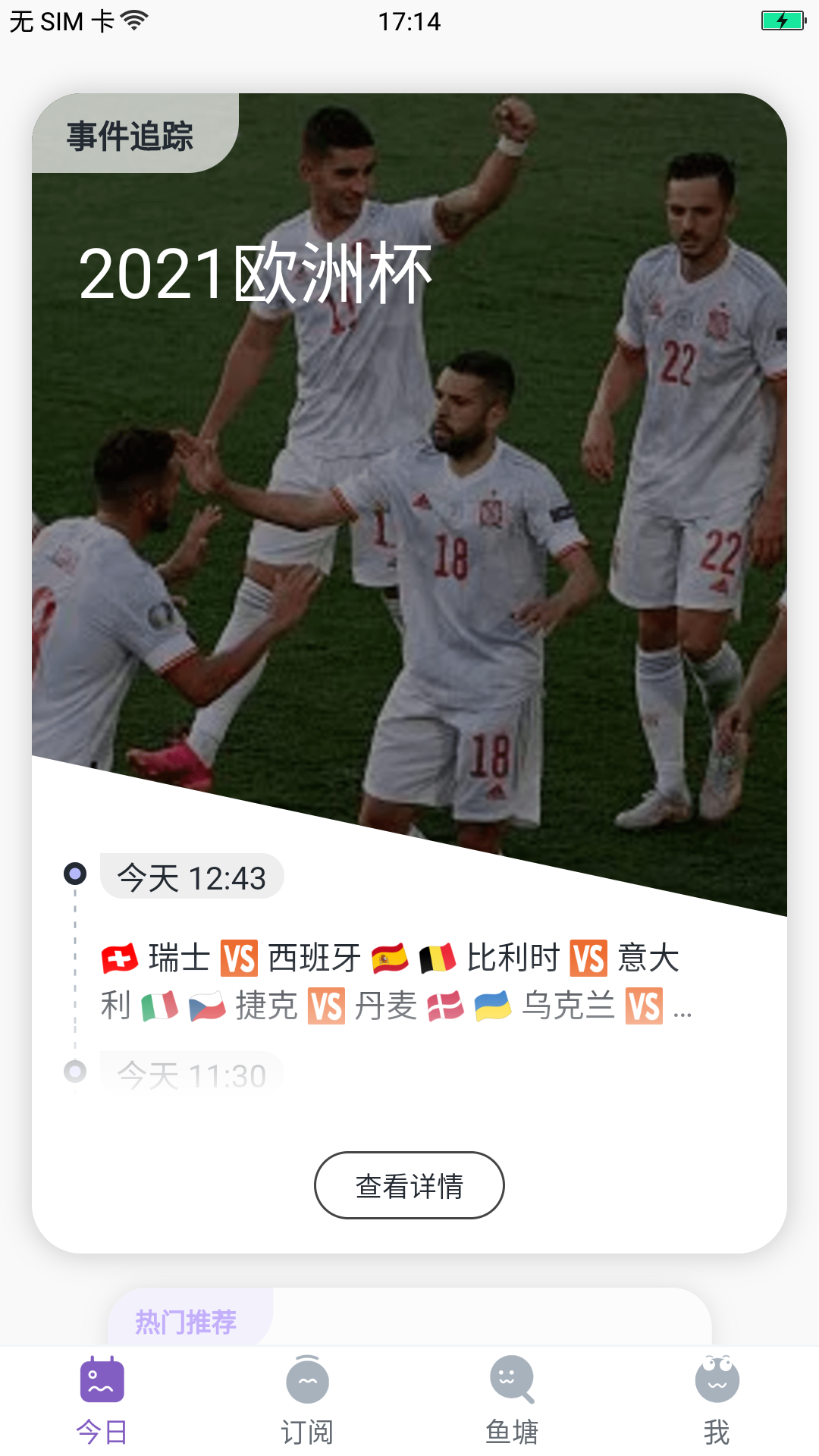Tap the 查看详情 button

tap(409, 1185)
